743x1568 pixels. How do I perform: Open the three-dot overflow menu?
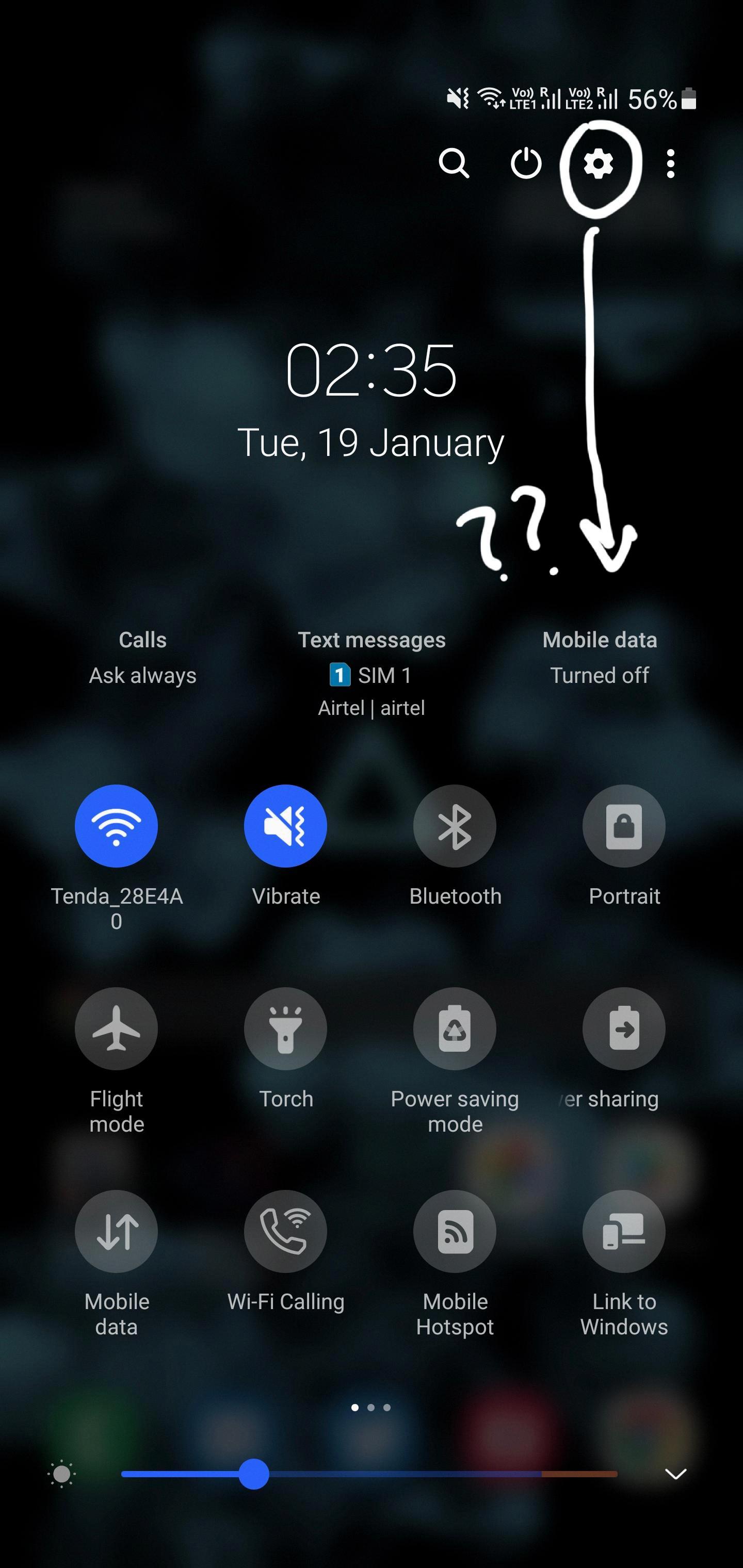[x=671, y=163]
